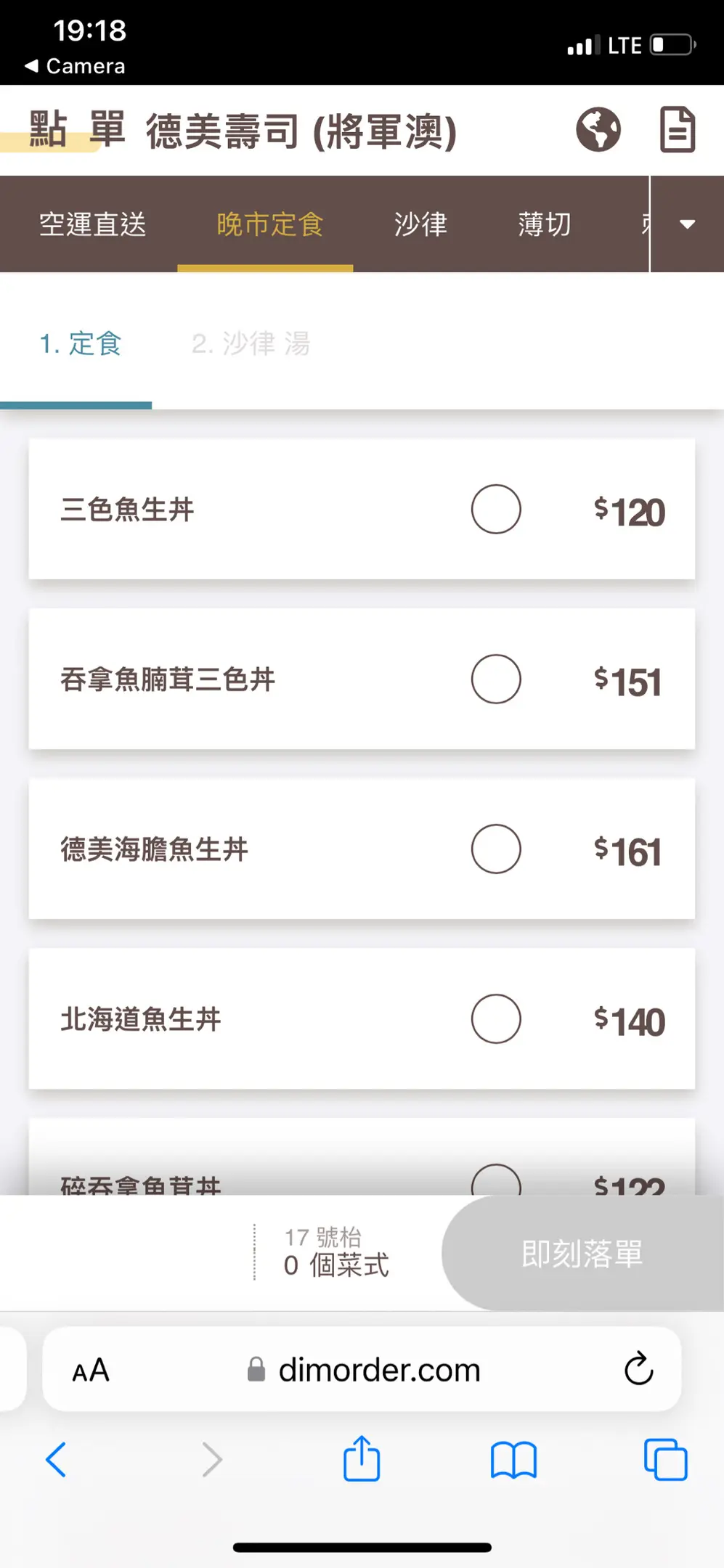Expand the category dropdown arrow
The width and height of the screenshot is (724, 1568).
click(x=687, y=224)
